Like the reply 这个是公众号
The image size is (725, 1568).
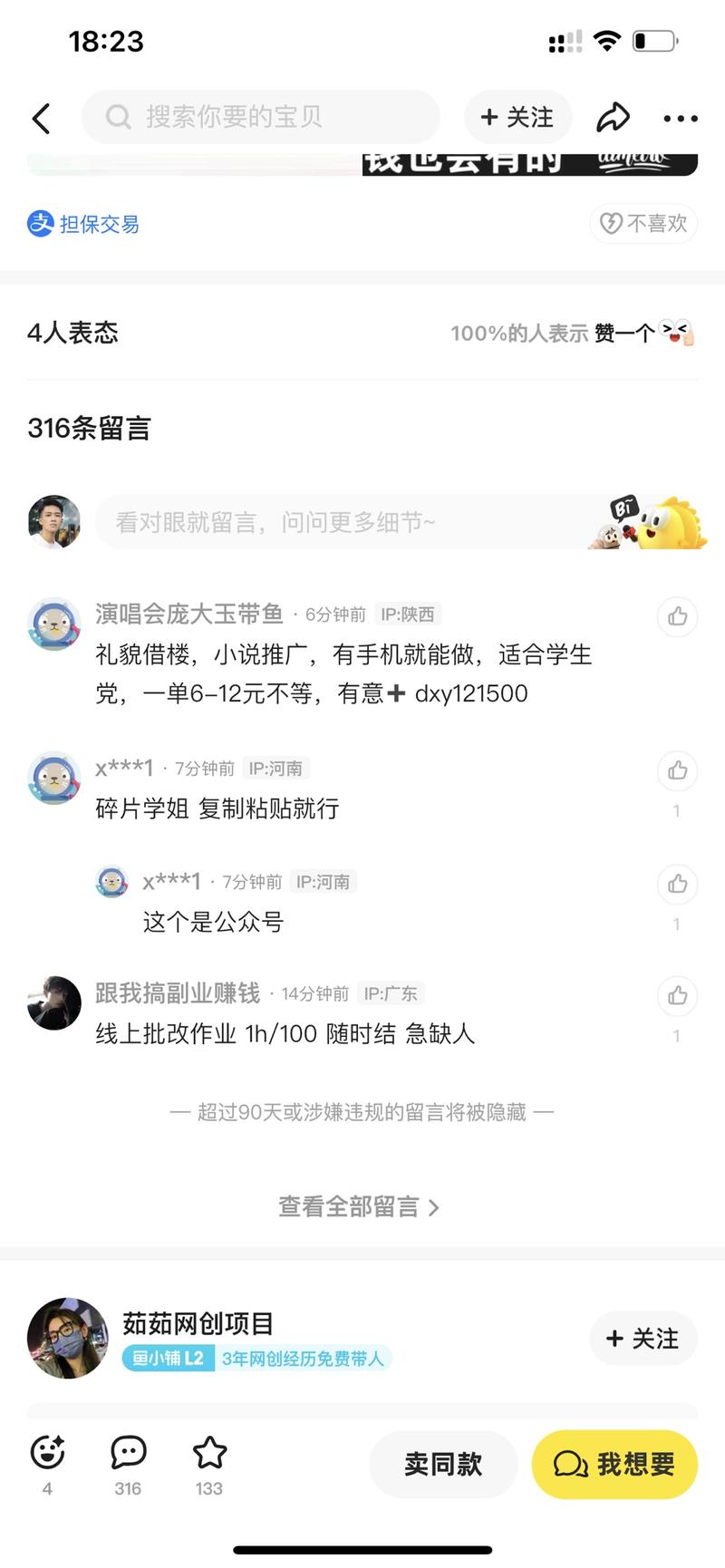(x=677, y=885)
